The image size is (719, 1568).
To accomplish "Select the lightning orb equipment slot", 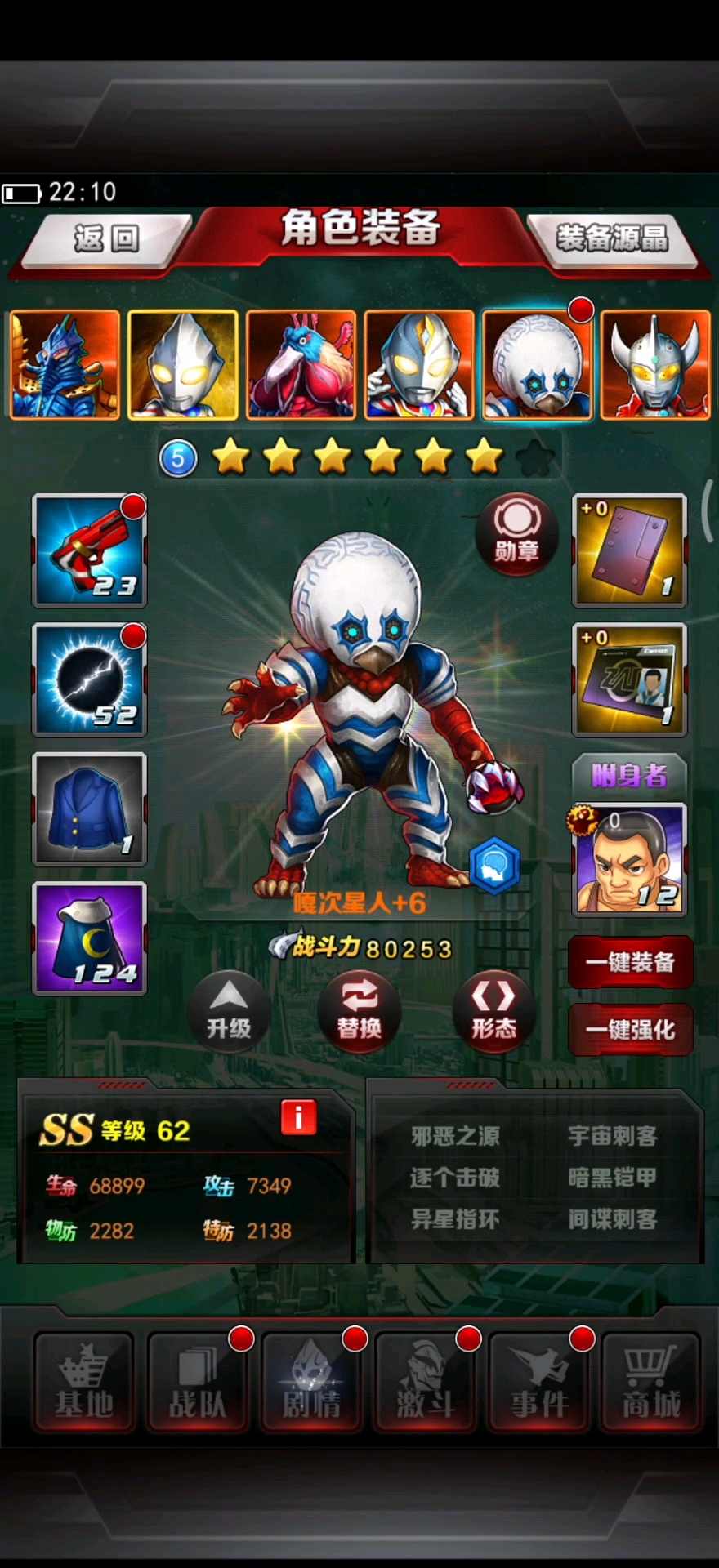I will coord(89,679).
